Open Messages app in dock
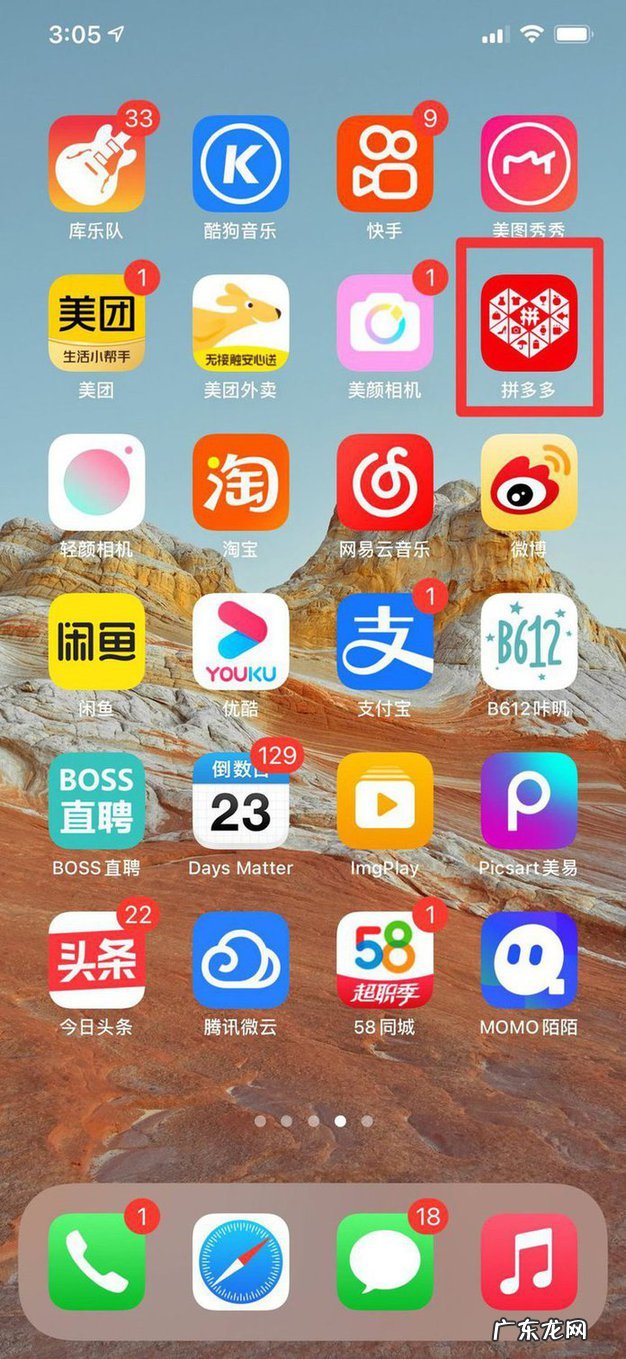 click(385, 1261)
